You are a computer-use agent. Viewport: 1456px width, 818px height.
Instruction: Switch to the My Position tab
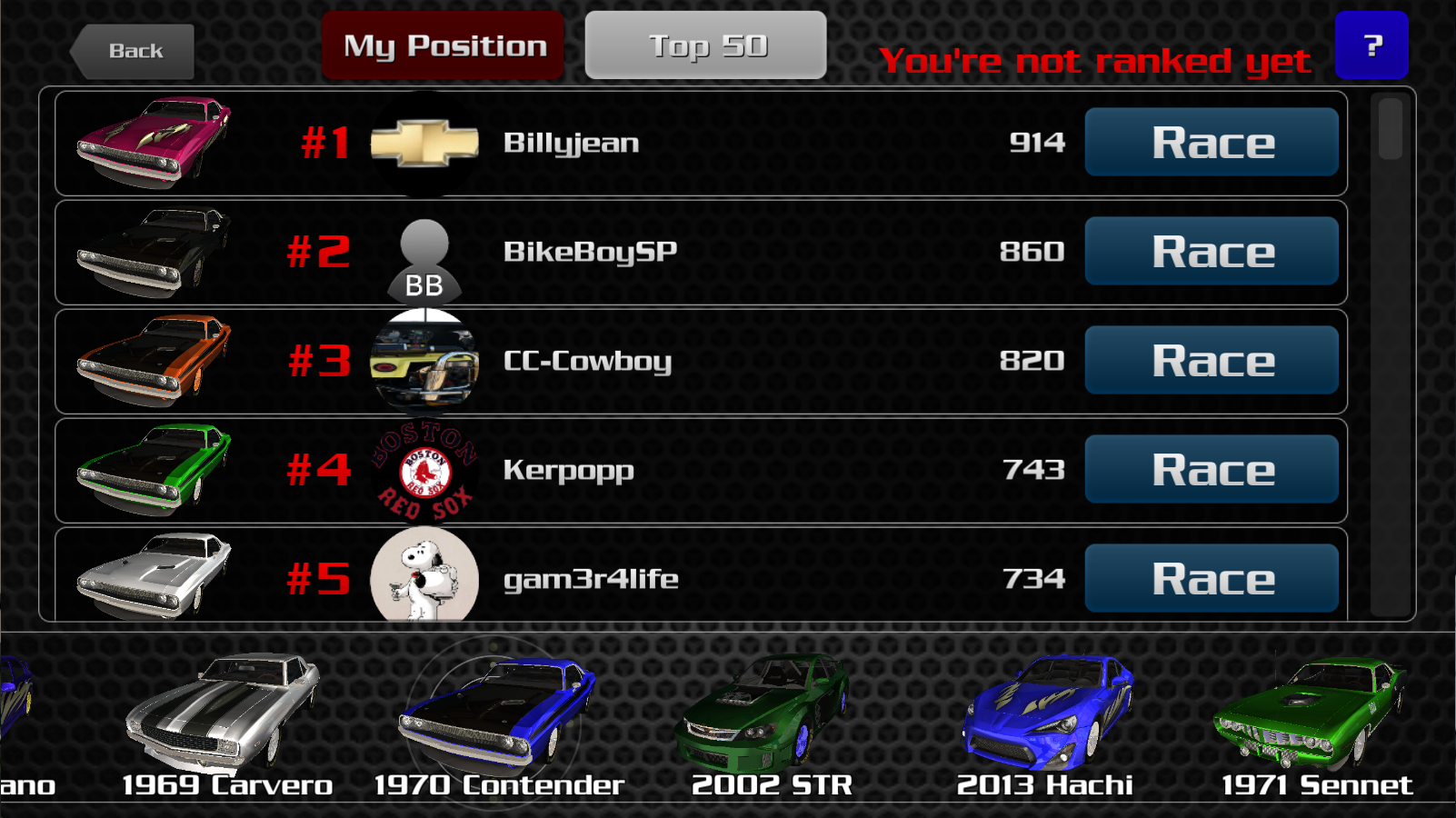[x=444, y=45]
